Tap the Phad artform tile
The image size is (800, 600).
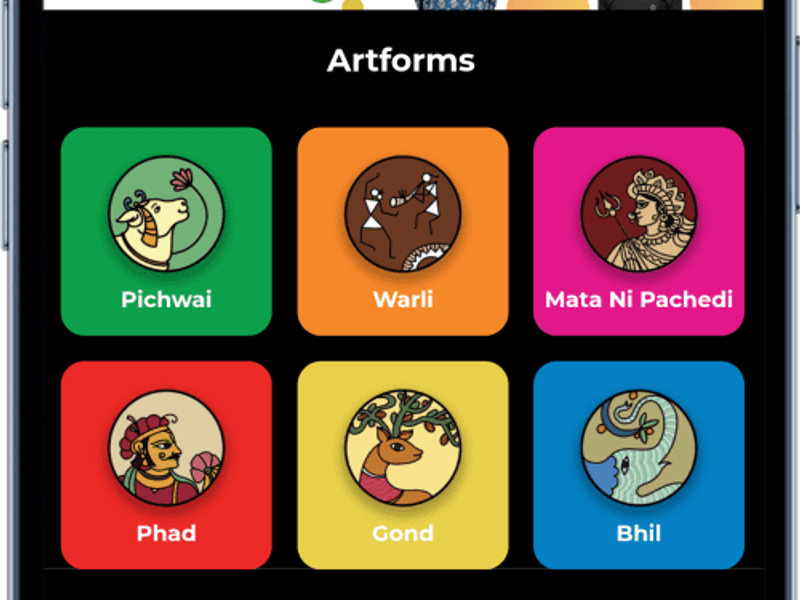(x=166, y=465)
